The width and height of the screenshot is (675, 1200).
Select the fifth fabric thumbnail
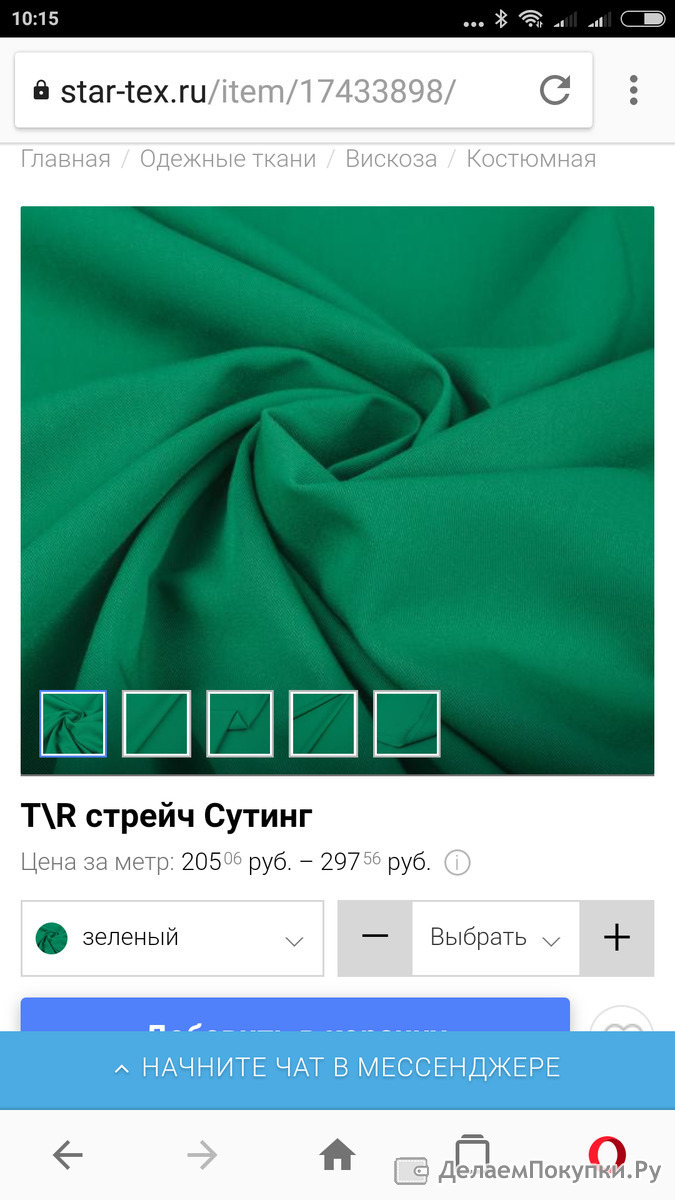(x=407, y=723)
